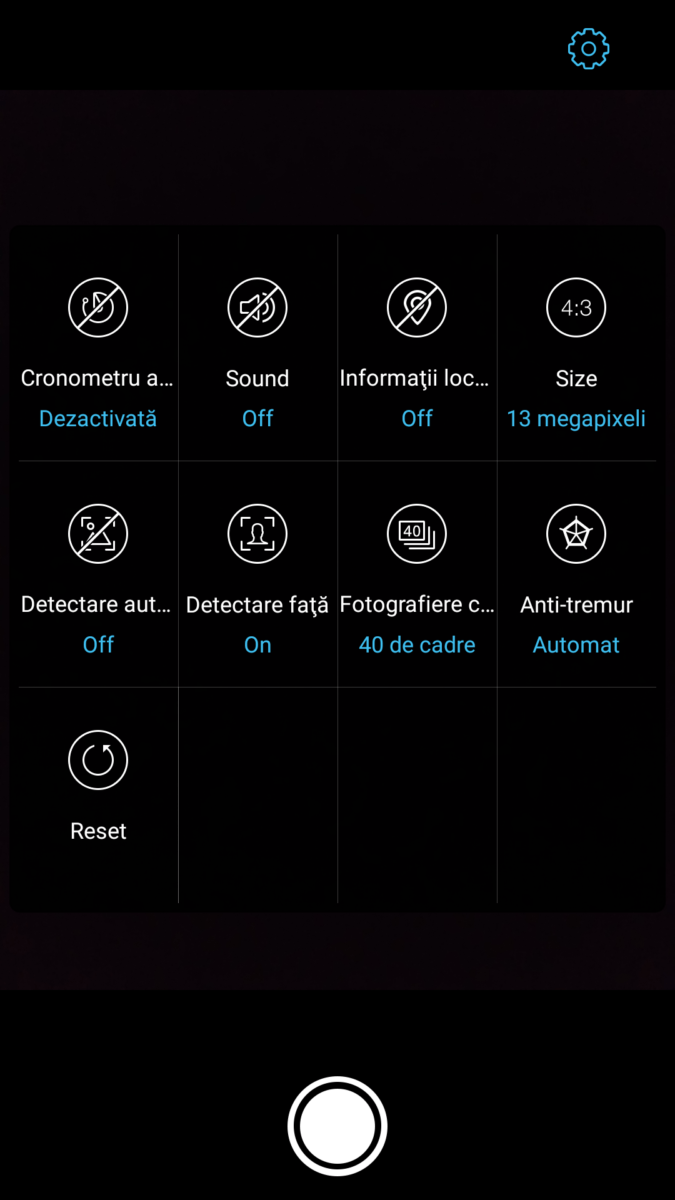Open the Fotografiere continuă frames setting

pos(417,574)
